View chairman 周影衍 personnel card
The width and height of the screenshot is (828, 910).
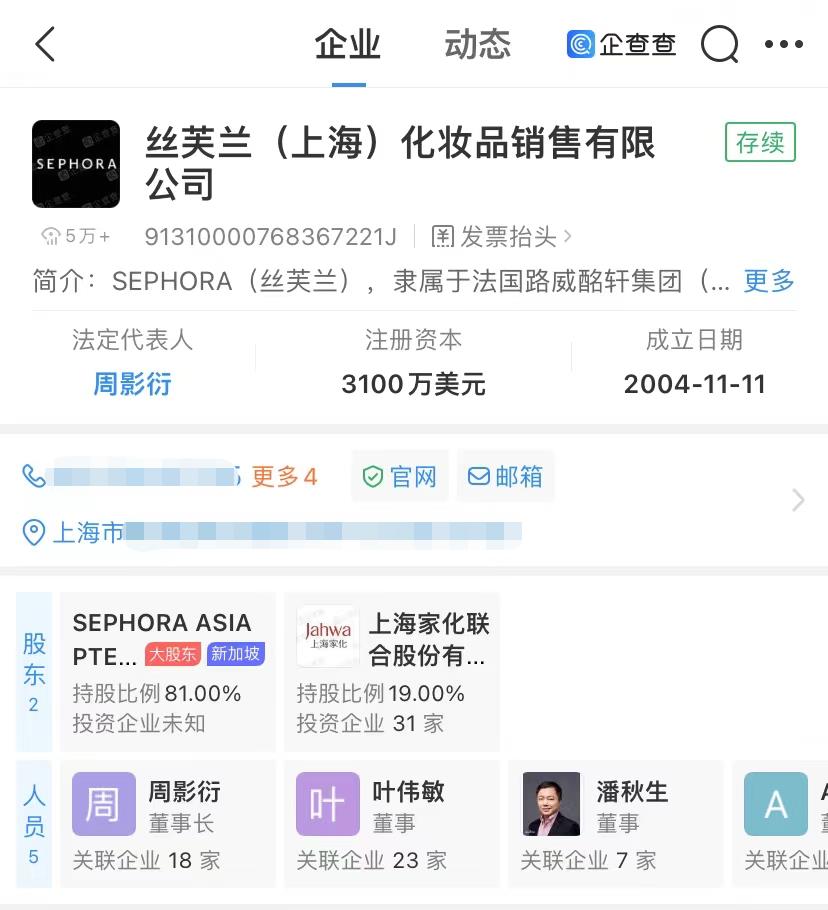coord(167,824)
